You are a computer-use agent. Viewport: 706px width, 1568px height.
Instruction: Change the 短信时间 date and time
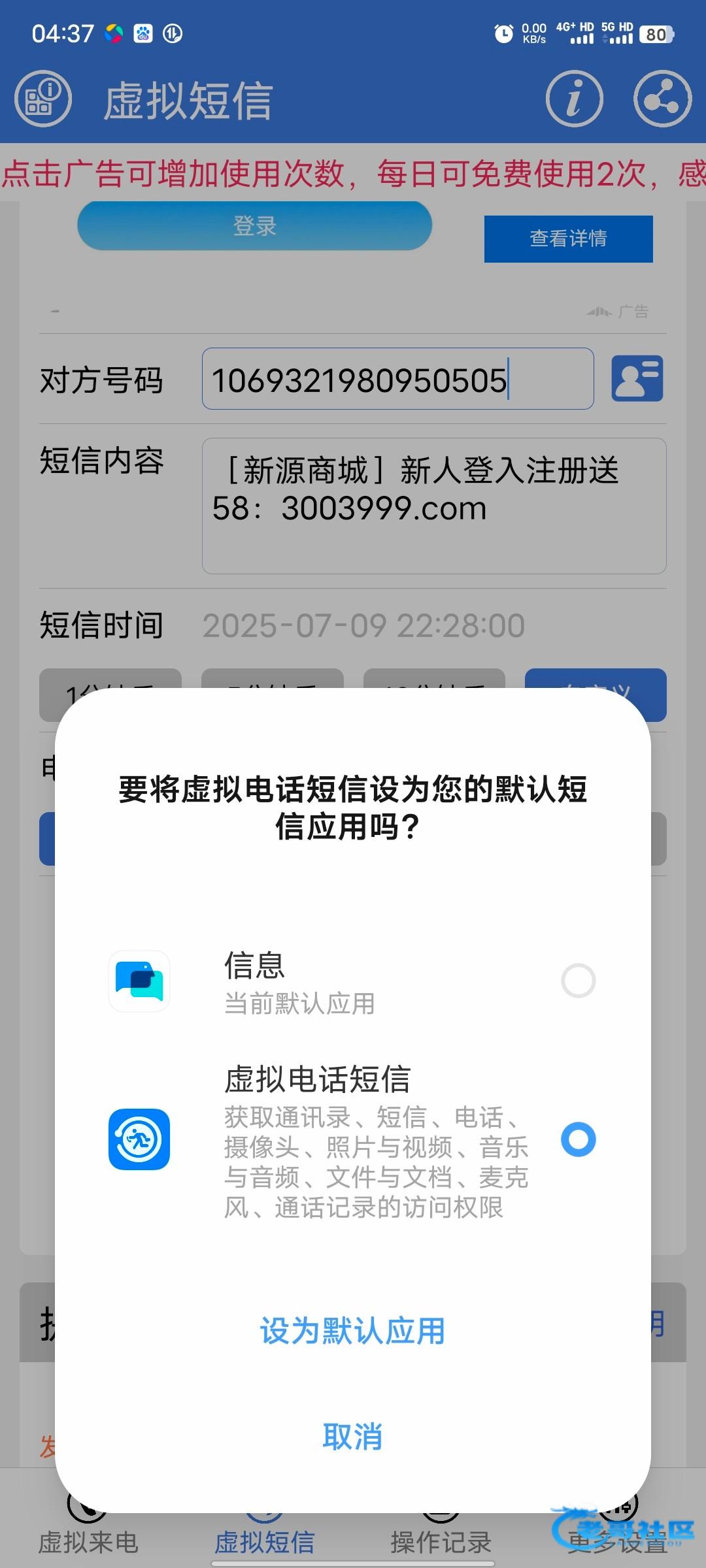coord(363,626)
